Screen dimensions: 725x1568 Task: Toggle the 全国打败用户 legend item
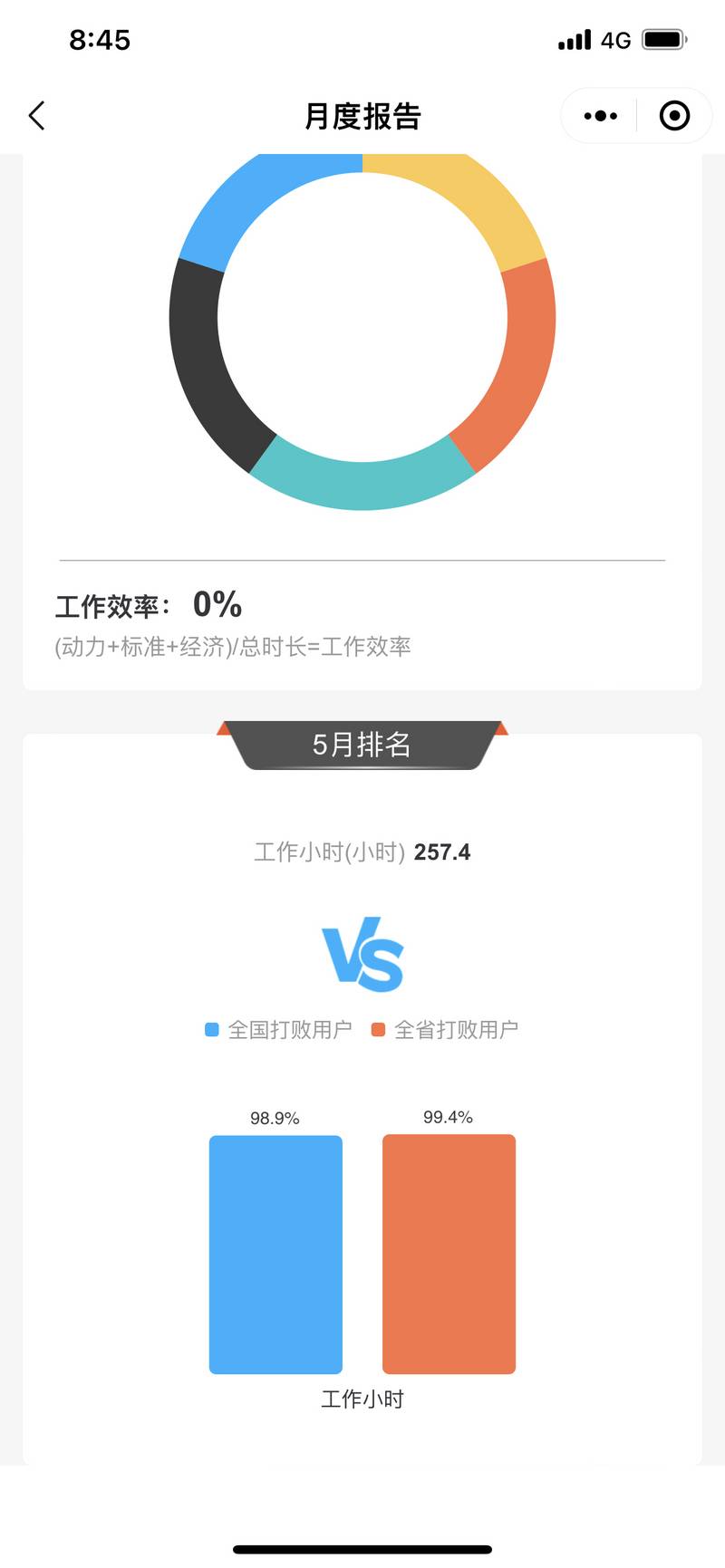coord(279,1030)
